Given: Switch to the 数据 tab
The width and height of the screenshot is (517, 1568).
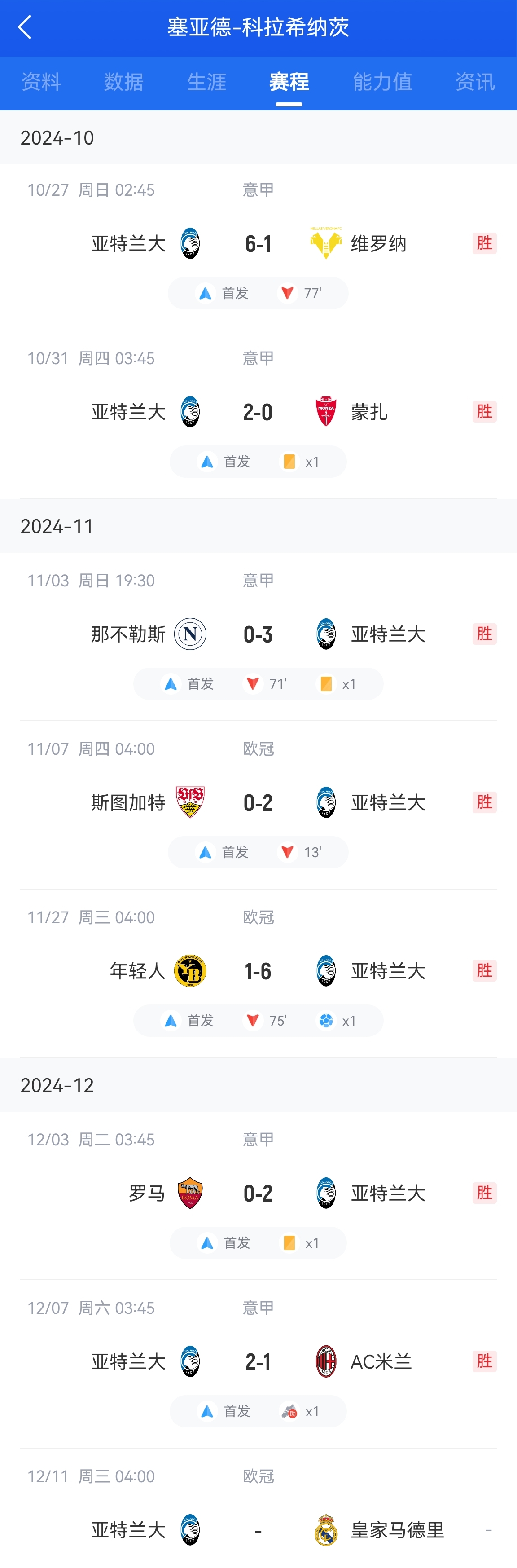Looking at the screenshot, I should click(x=123, y=82).
